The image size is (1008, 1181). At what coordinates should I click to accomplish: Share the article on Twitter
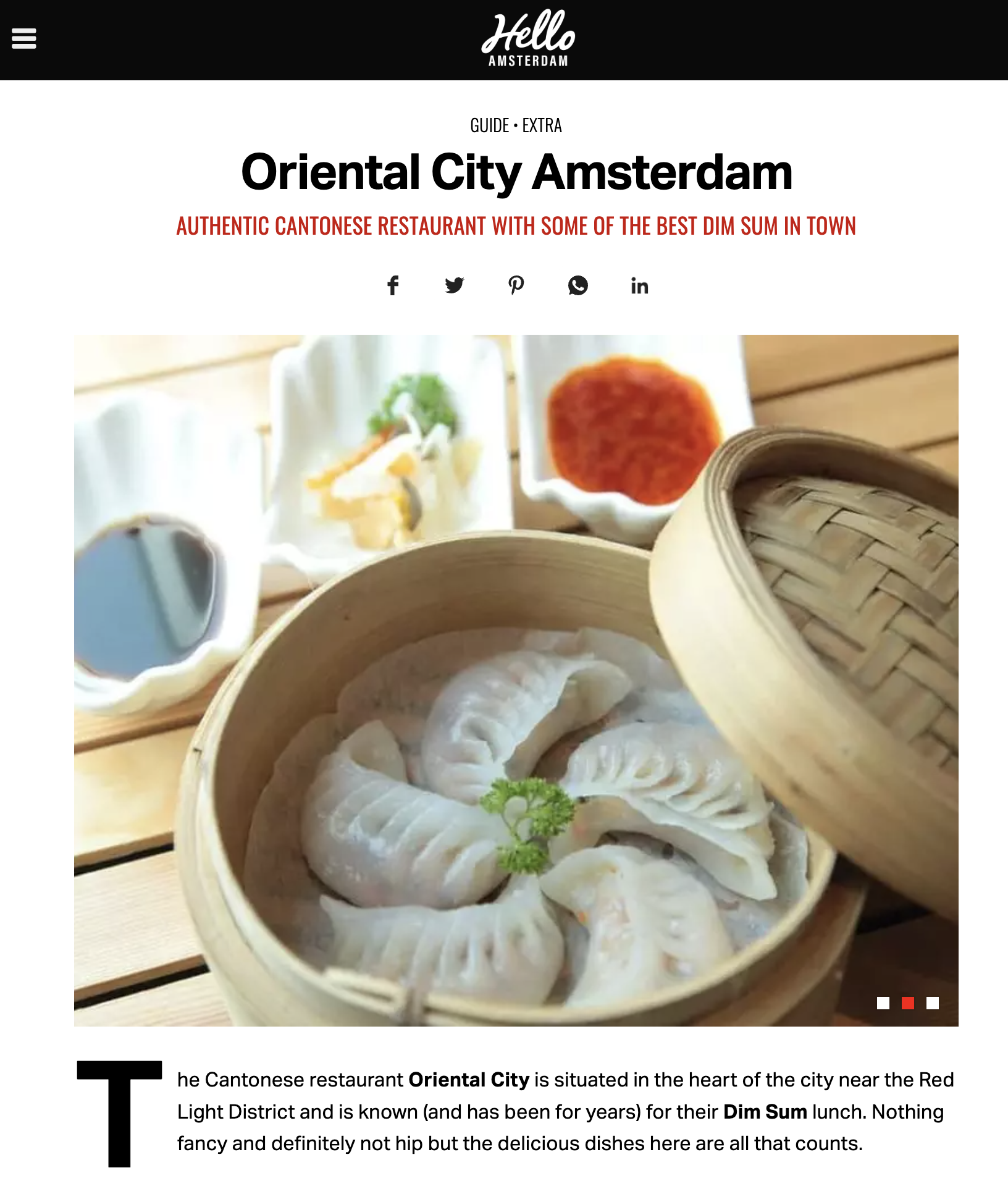point(455,285)
